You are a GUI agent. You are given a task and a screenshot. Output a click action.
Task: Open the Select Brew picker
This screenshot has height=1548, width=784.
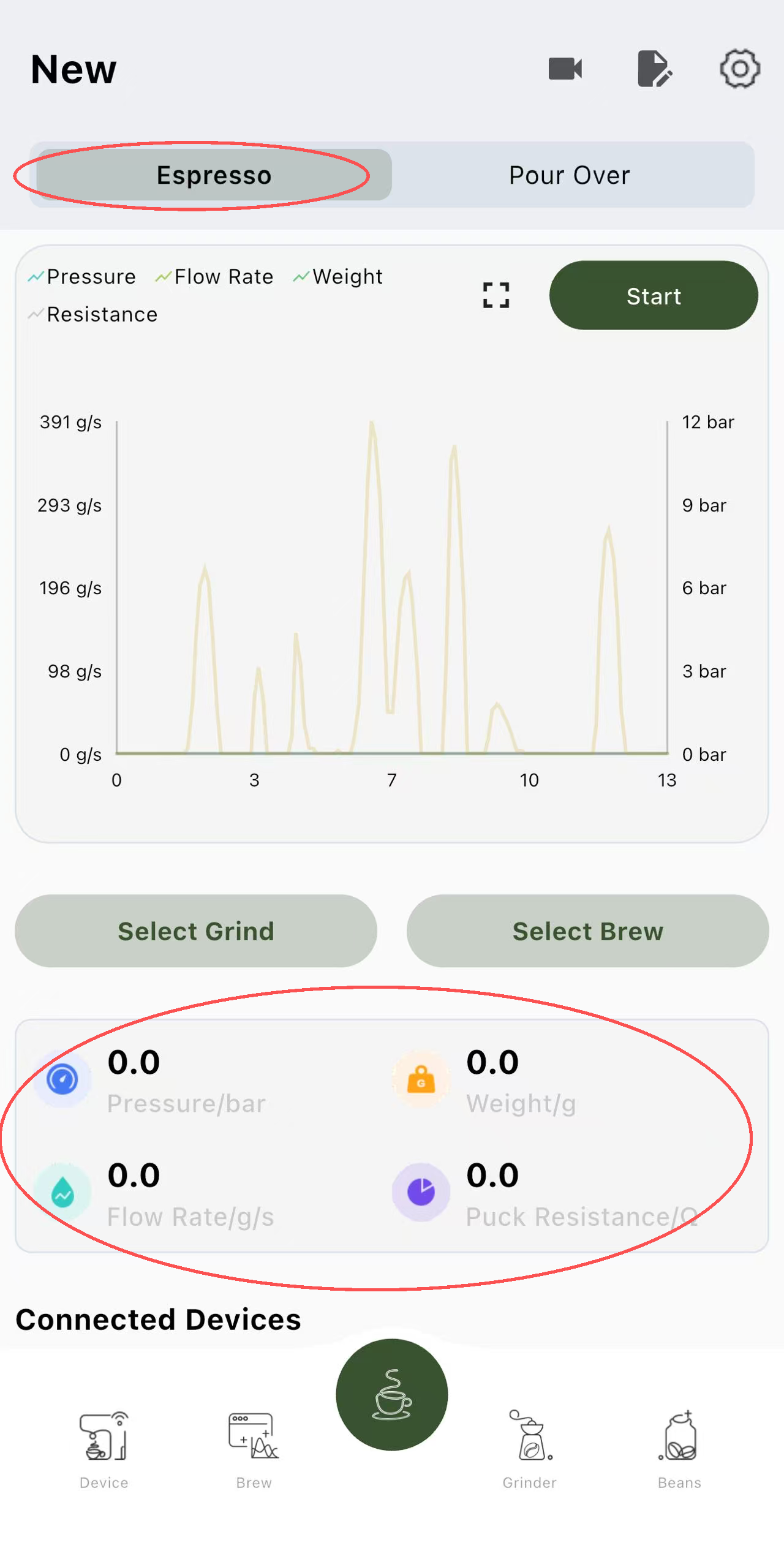[587, 931]
